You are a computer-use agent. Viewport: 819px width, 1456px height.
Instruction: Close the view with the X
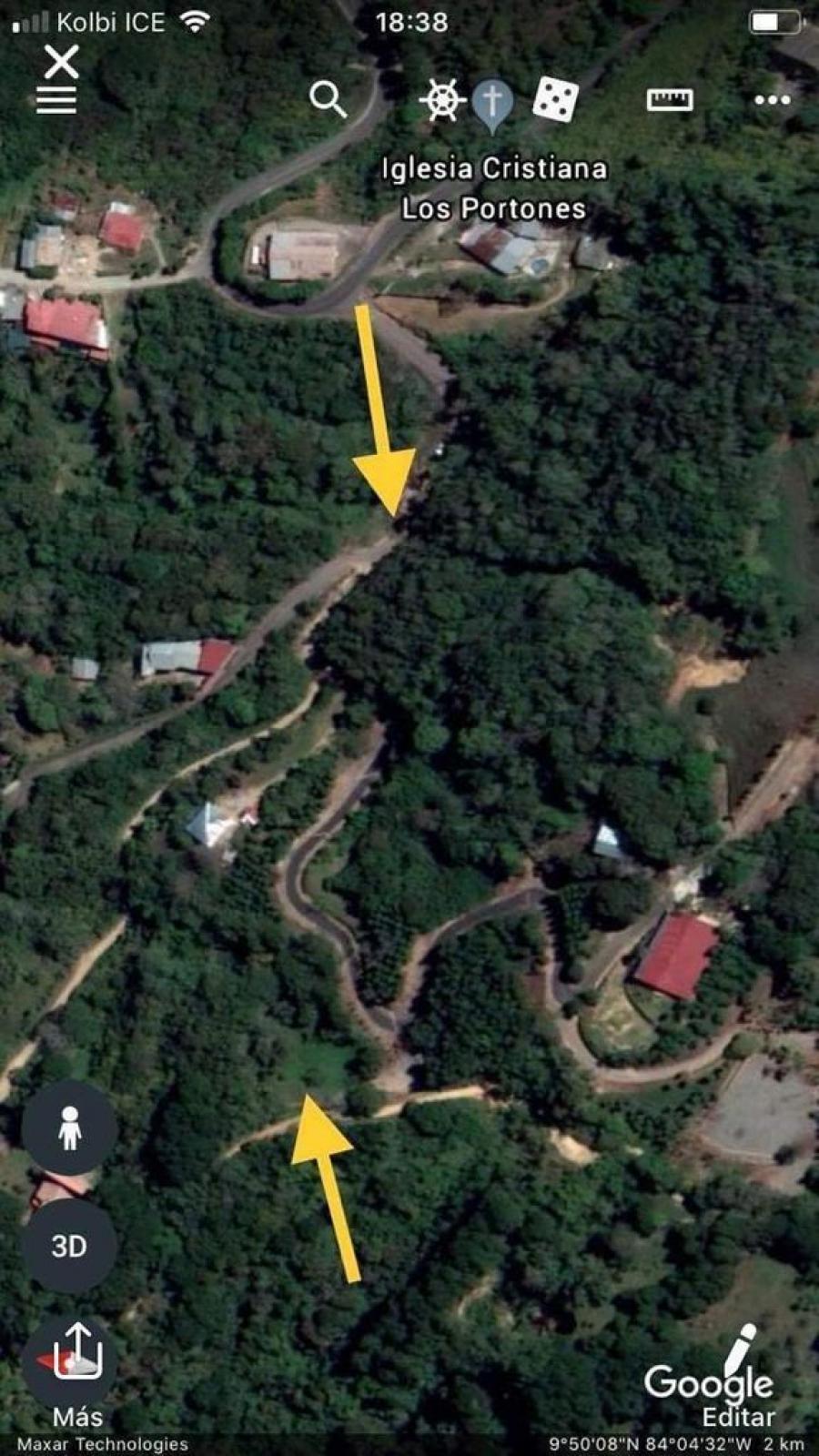tap(62, 62)
